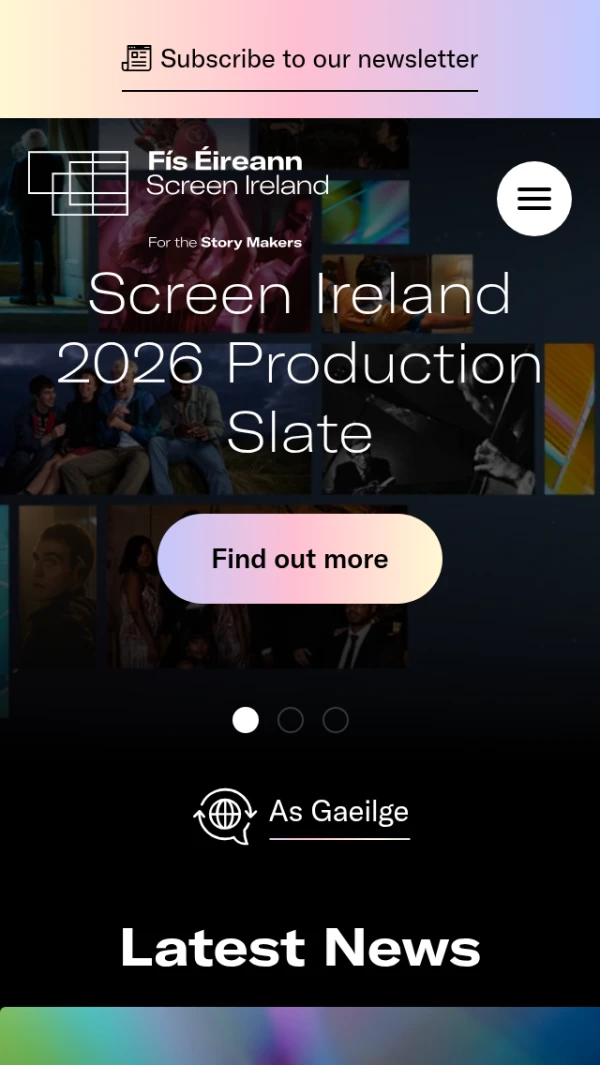Tap the Find out more button

(300, 559)
